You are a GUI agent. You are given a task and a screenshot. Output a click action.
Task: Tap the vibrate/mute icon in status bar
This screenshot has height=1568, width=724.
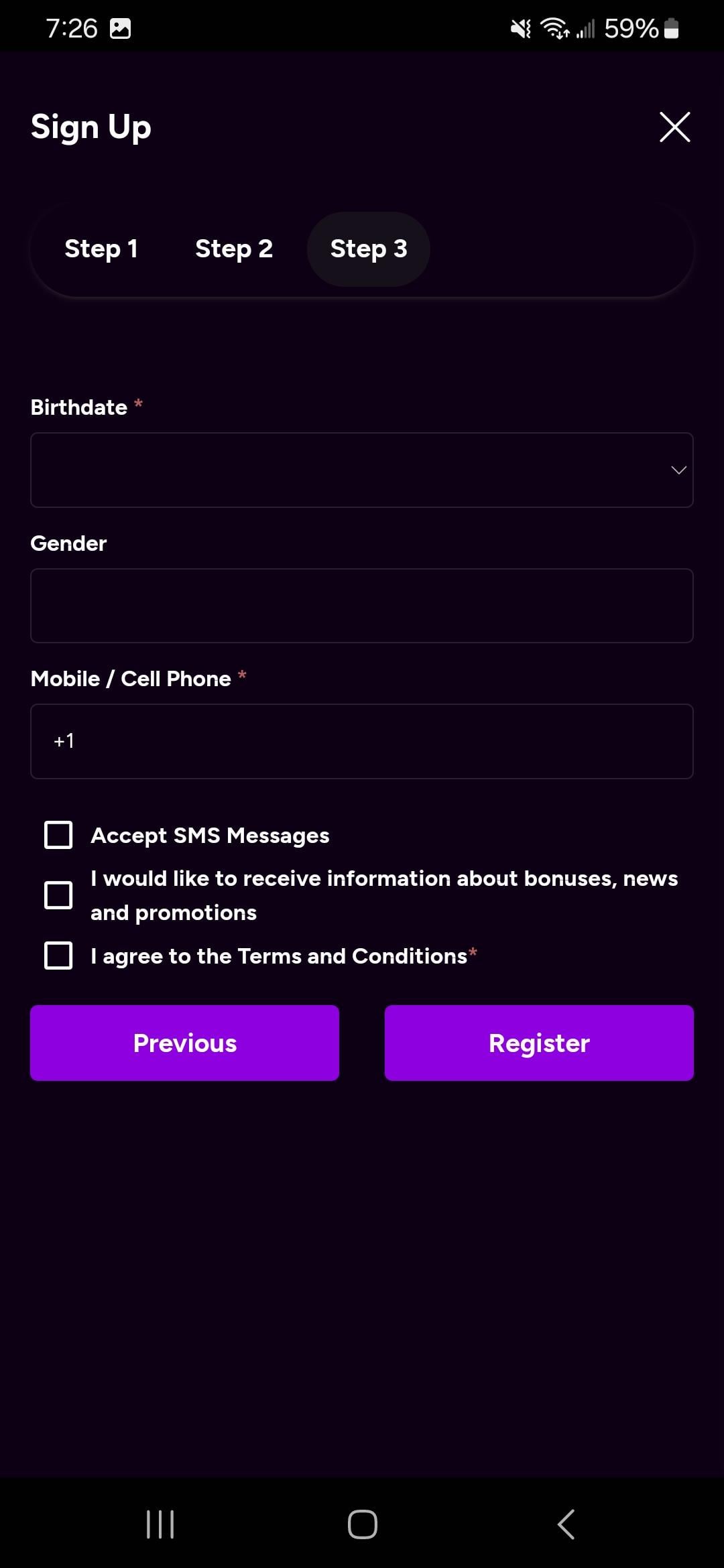(520, 27)
